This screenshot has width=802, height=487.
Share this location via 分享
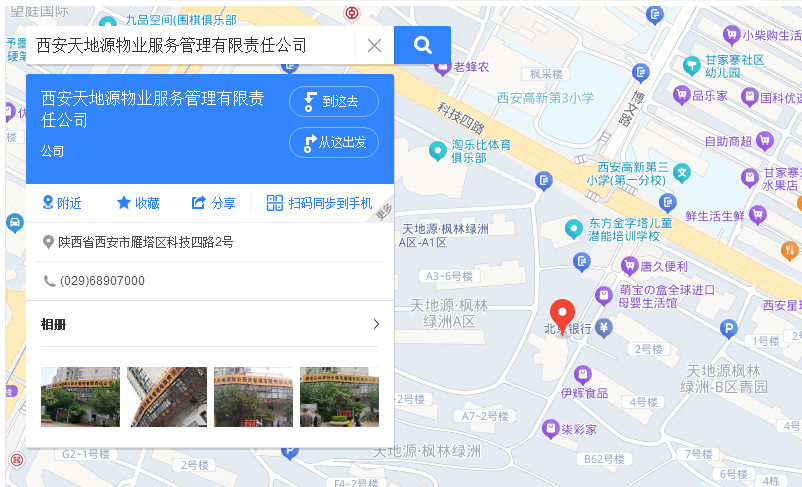[213, 203]
